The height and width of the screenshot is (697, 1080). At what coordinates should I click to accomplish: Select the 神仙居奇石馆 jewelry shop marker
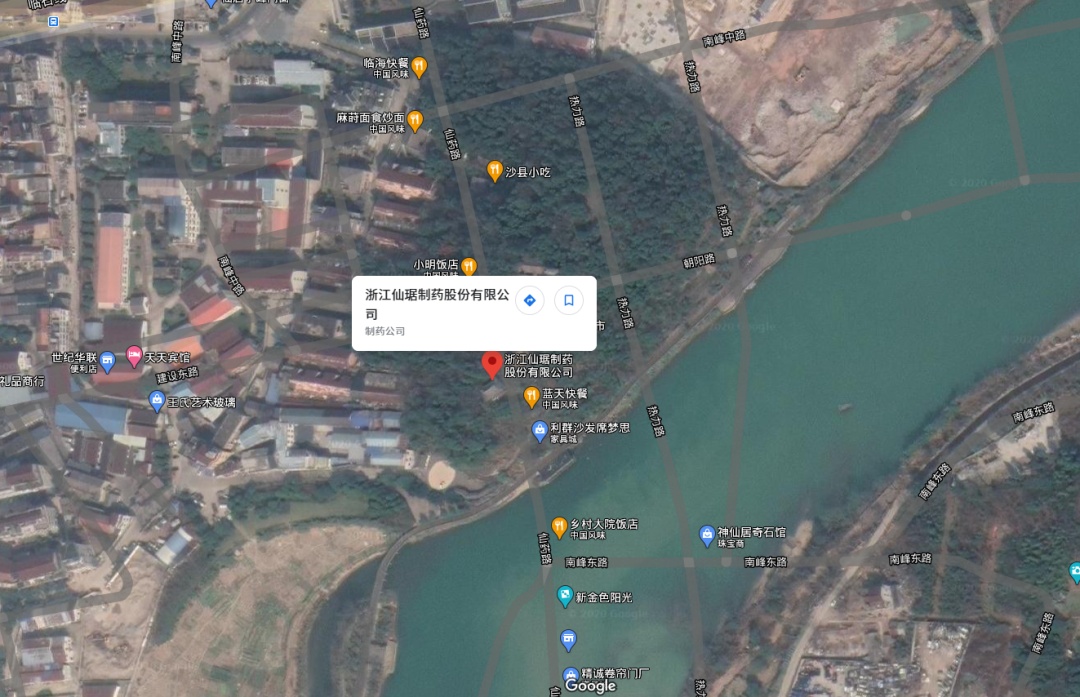[707, 535]
